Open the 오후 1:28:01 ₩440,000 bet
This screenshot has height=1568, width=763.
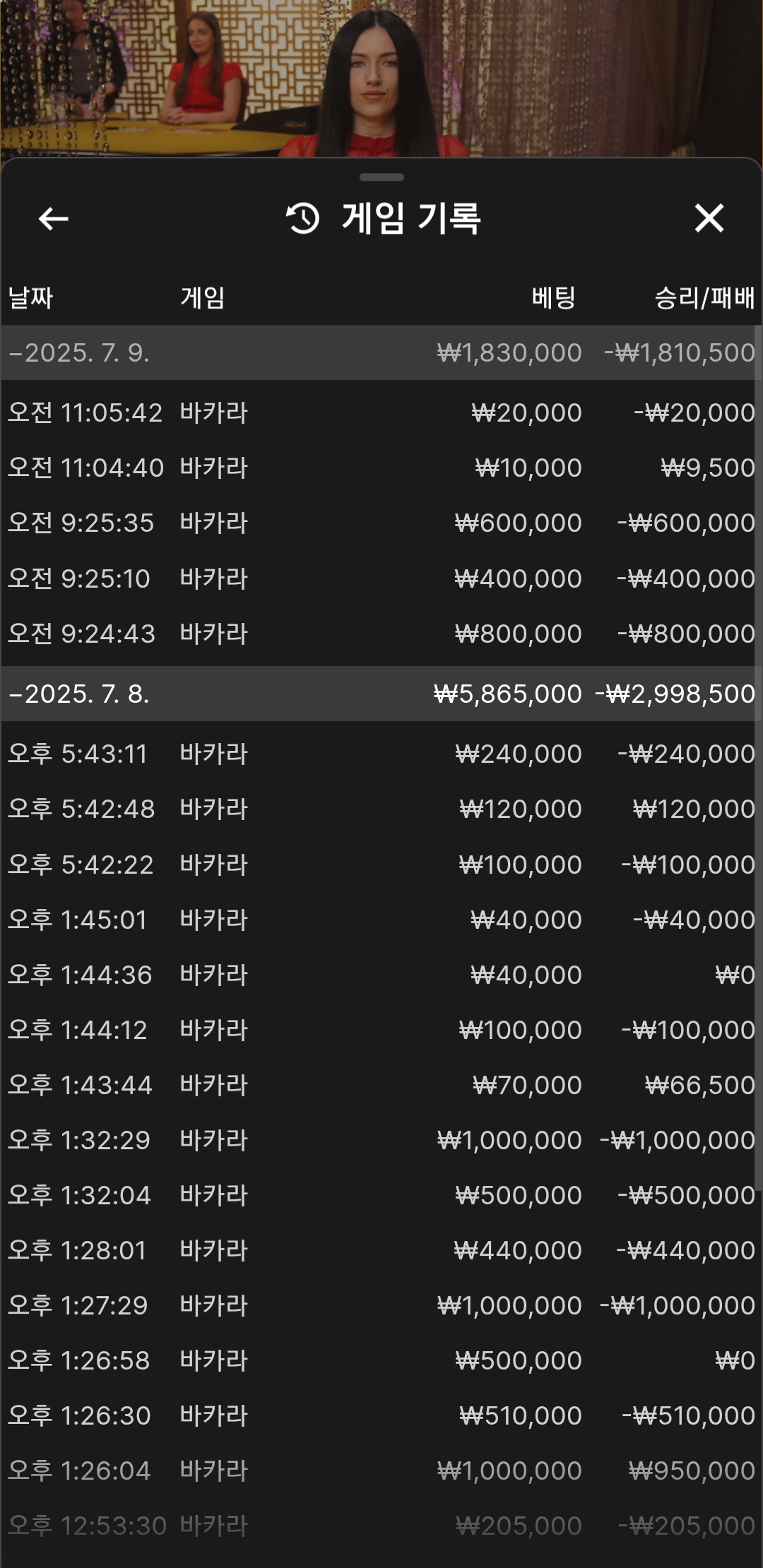381,1250
